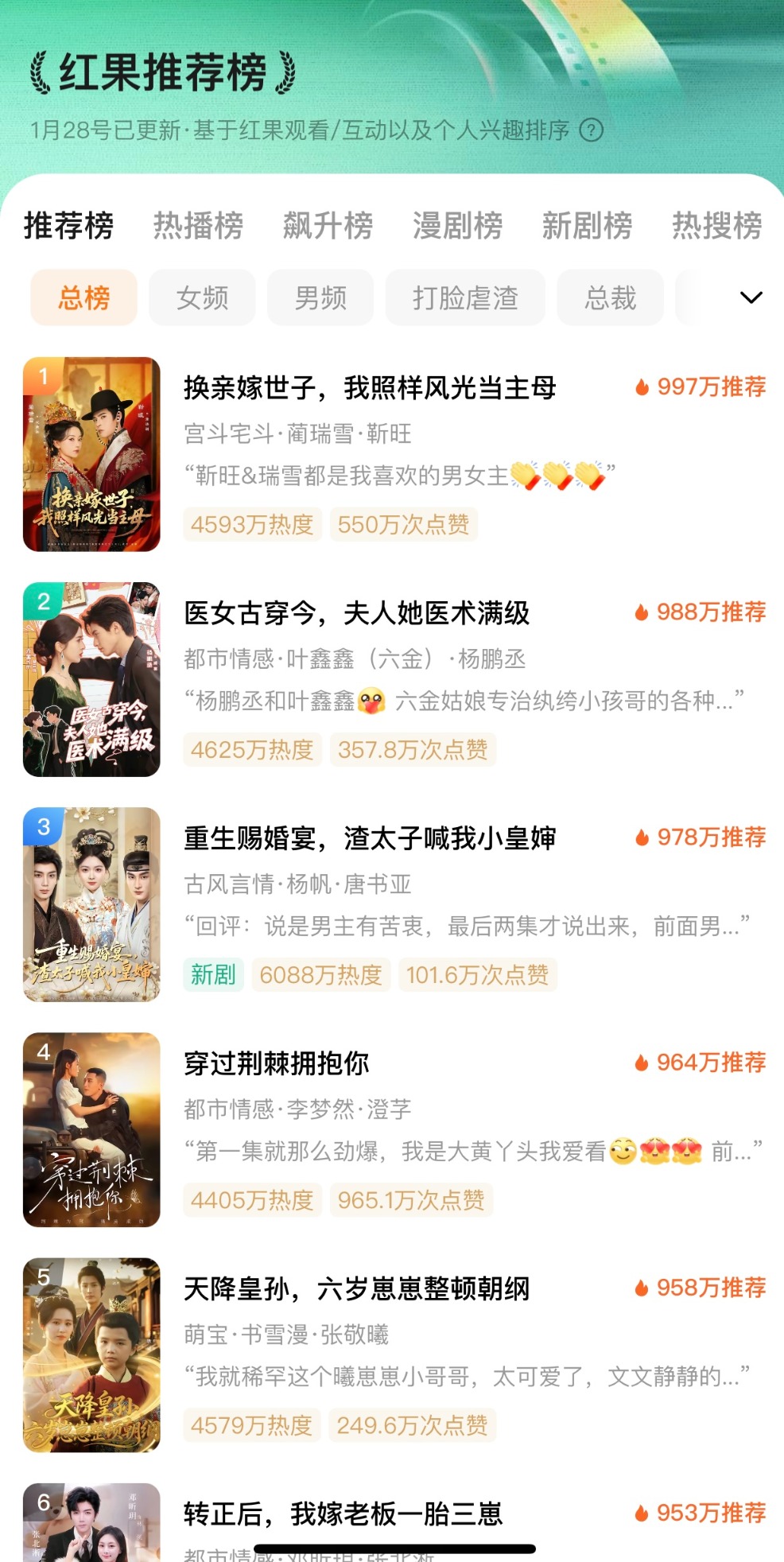This screenshot has width=784, height=1562.
Task: Filter the list by 男频
Action: click(320, 297)
